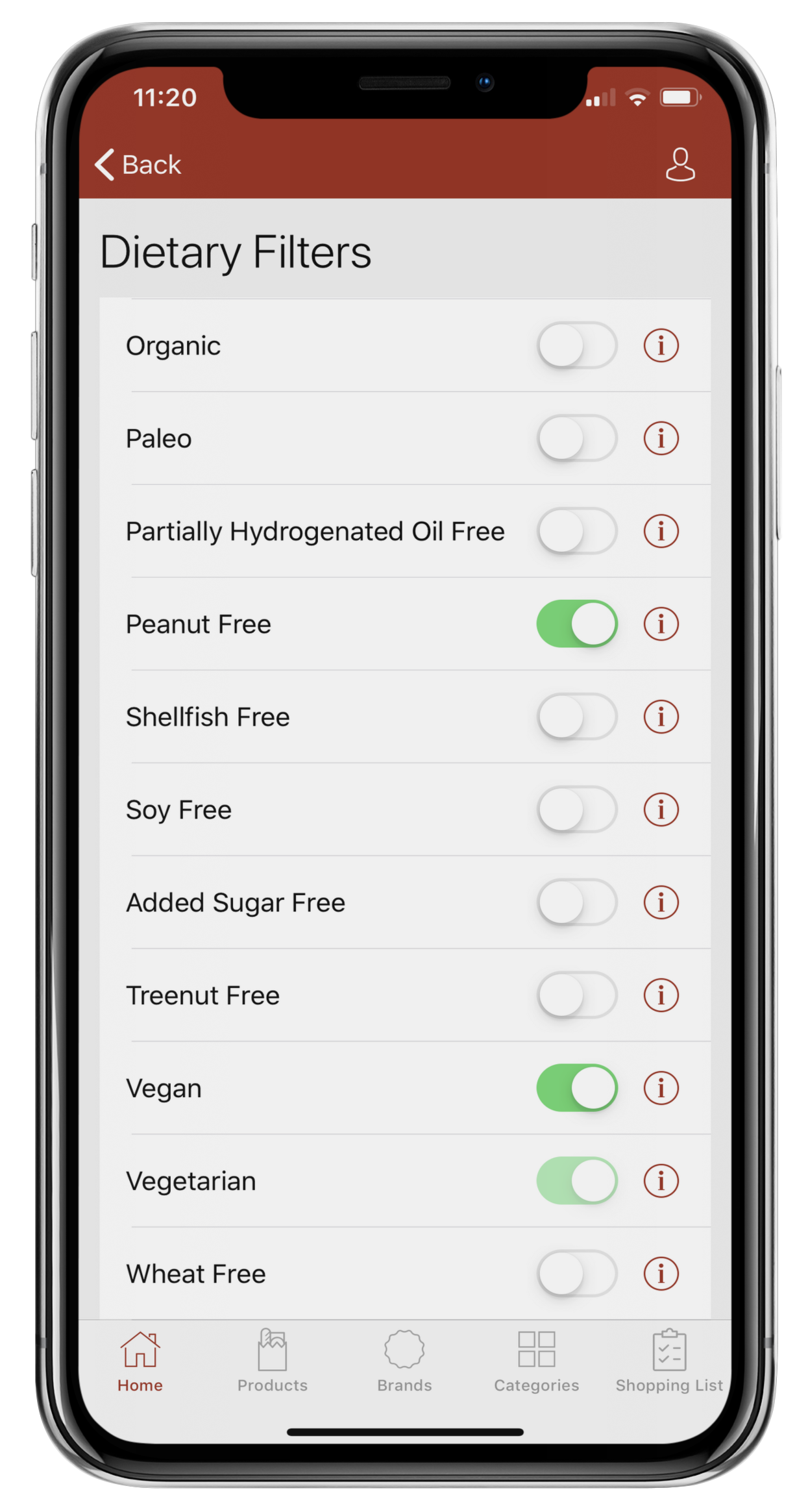
Task: Enable the Soy Free switch
Action: tap(577, 810)
